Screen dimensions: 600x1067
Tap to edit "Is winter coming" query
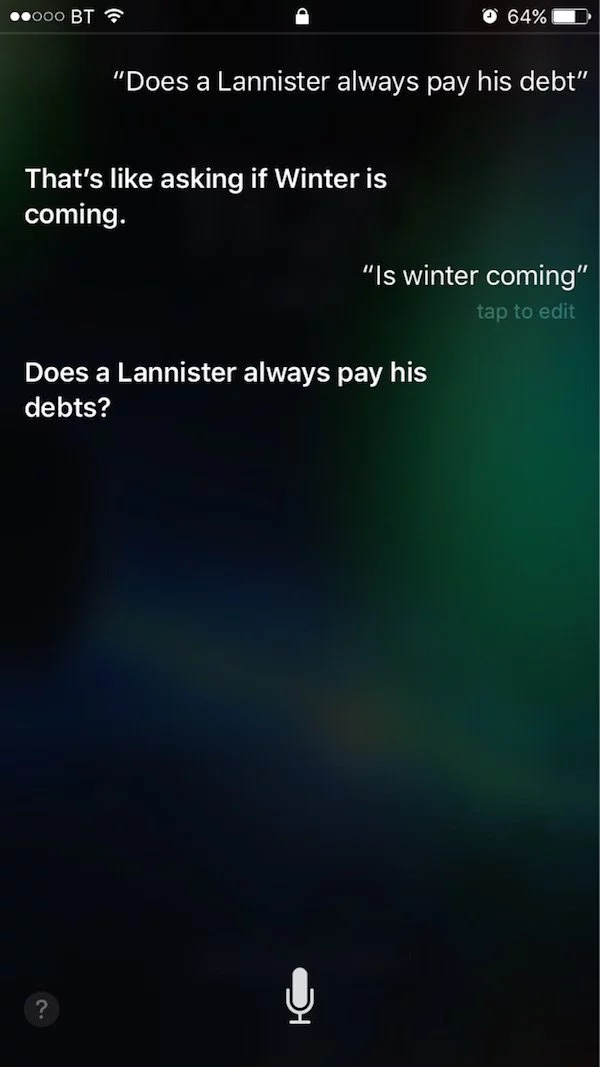525,311
